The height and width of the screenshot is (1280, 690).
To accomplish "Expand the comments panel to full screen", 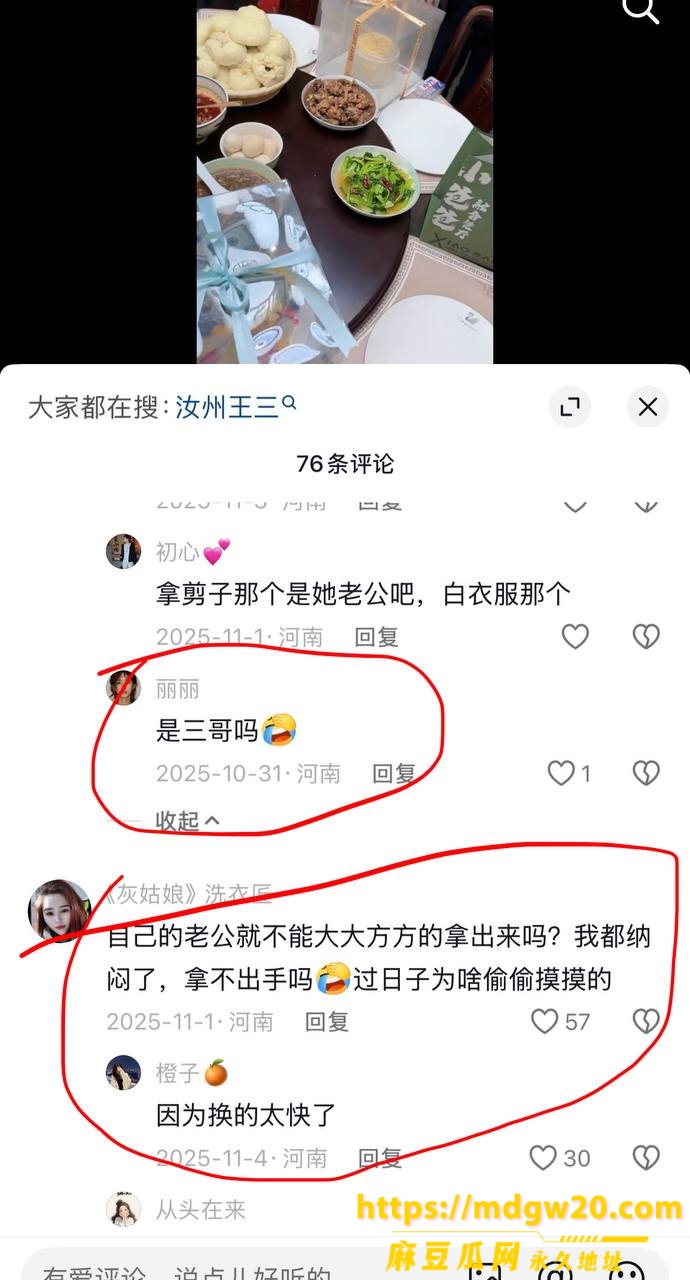I will click(570, 407).
